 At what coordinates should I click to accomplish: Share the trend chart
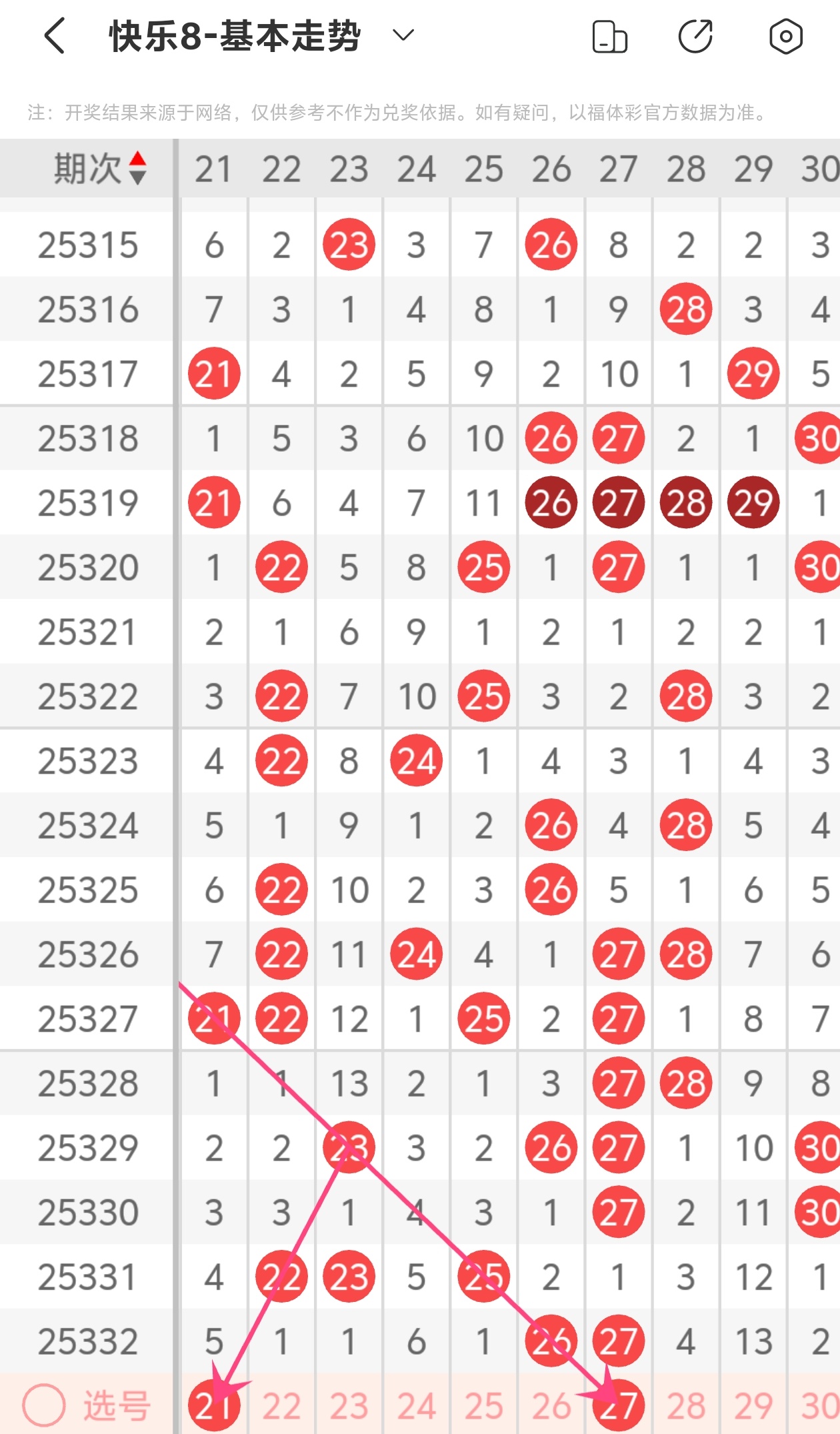coord(696,36)
